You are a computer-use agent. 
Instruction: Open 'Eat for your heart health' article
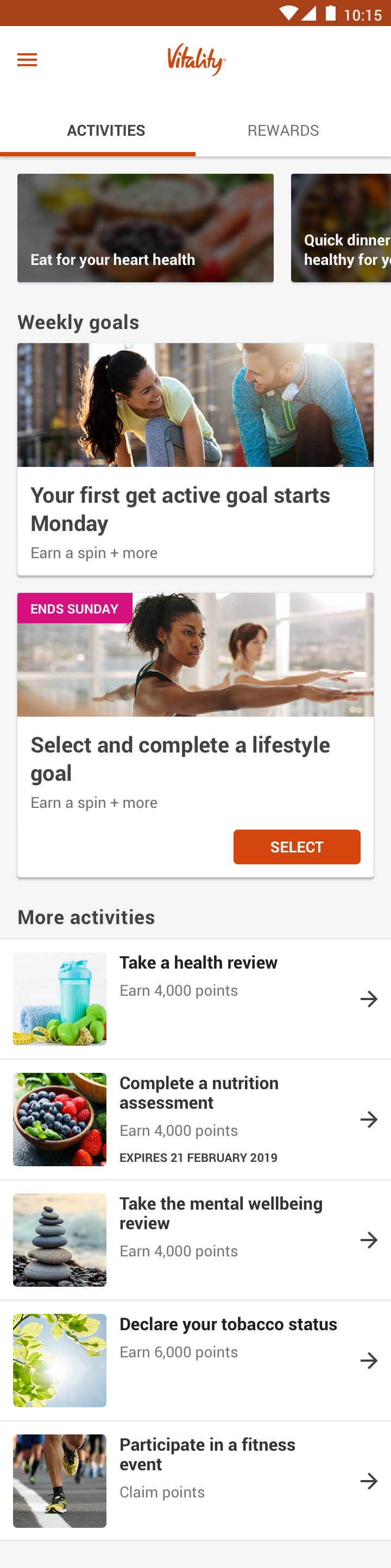[145, 228]
